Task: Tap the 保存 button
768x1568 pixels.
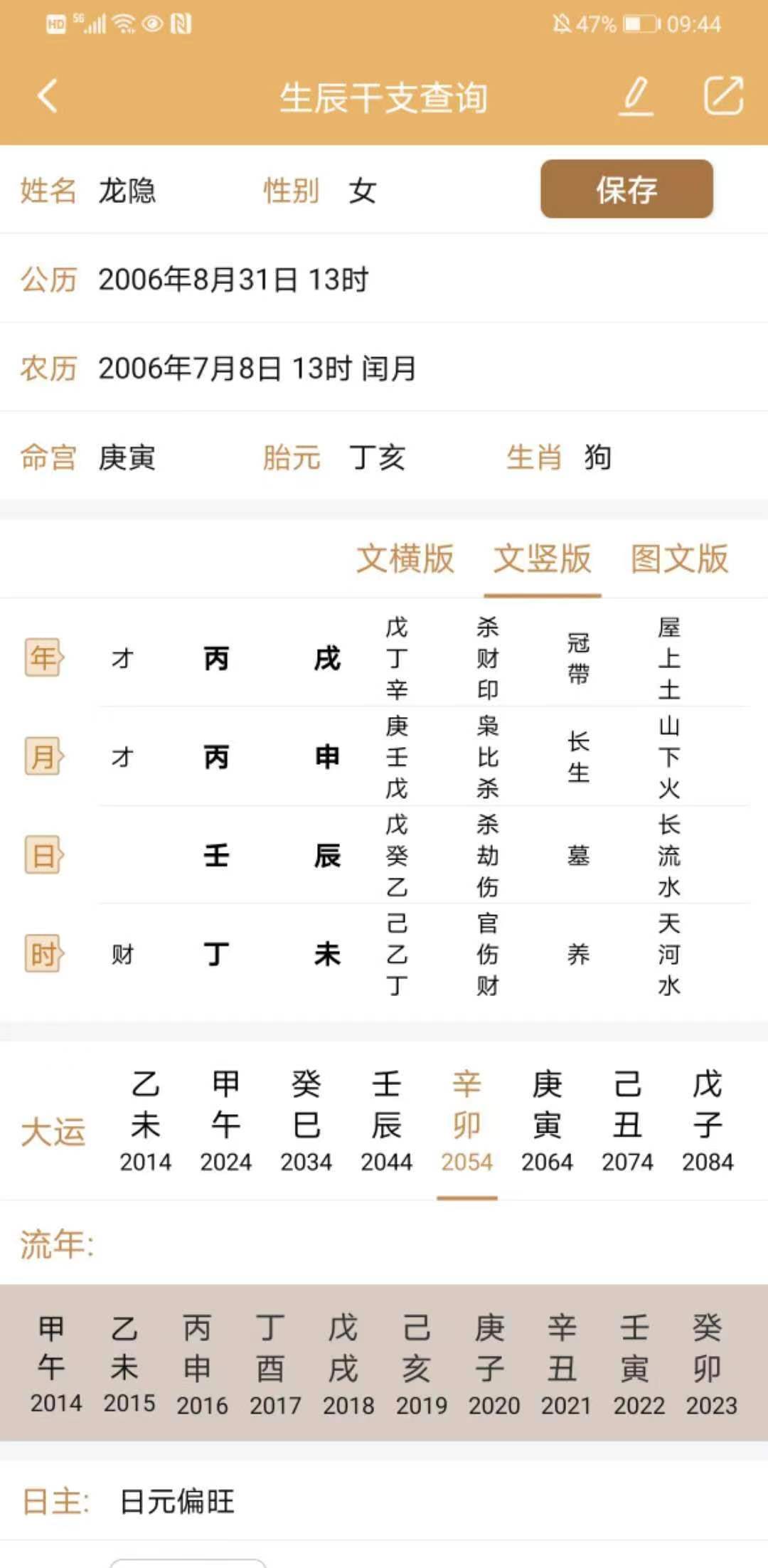Action: pyautogui.click(x=626, y=189)
